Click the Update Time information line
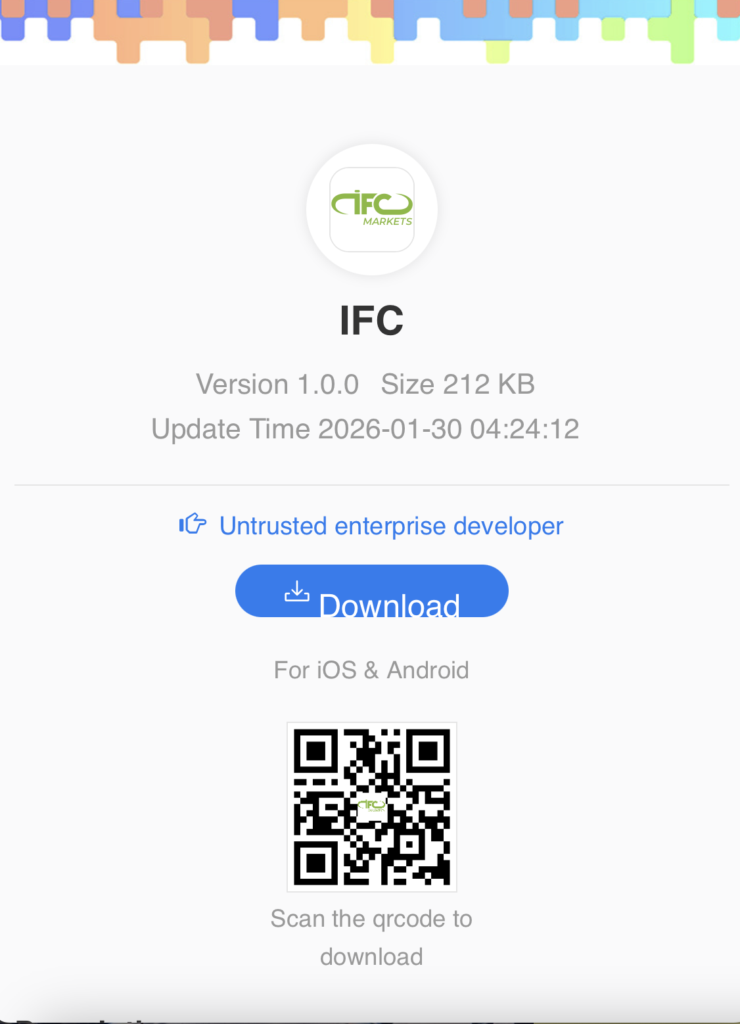This screenshot has height=1024, width=740. point(366,428)
